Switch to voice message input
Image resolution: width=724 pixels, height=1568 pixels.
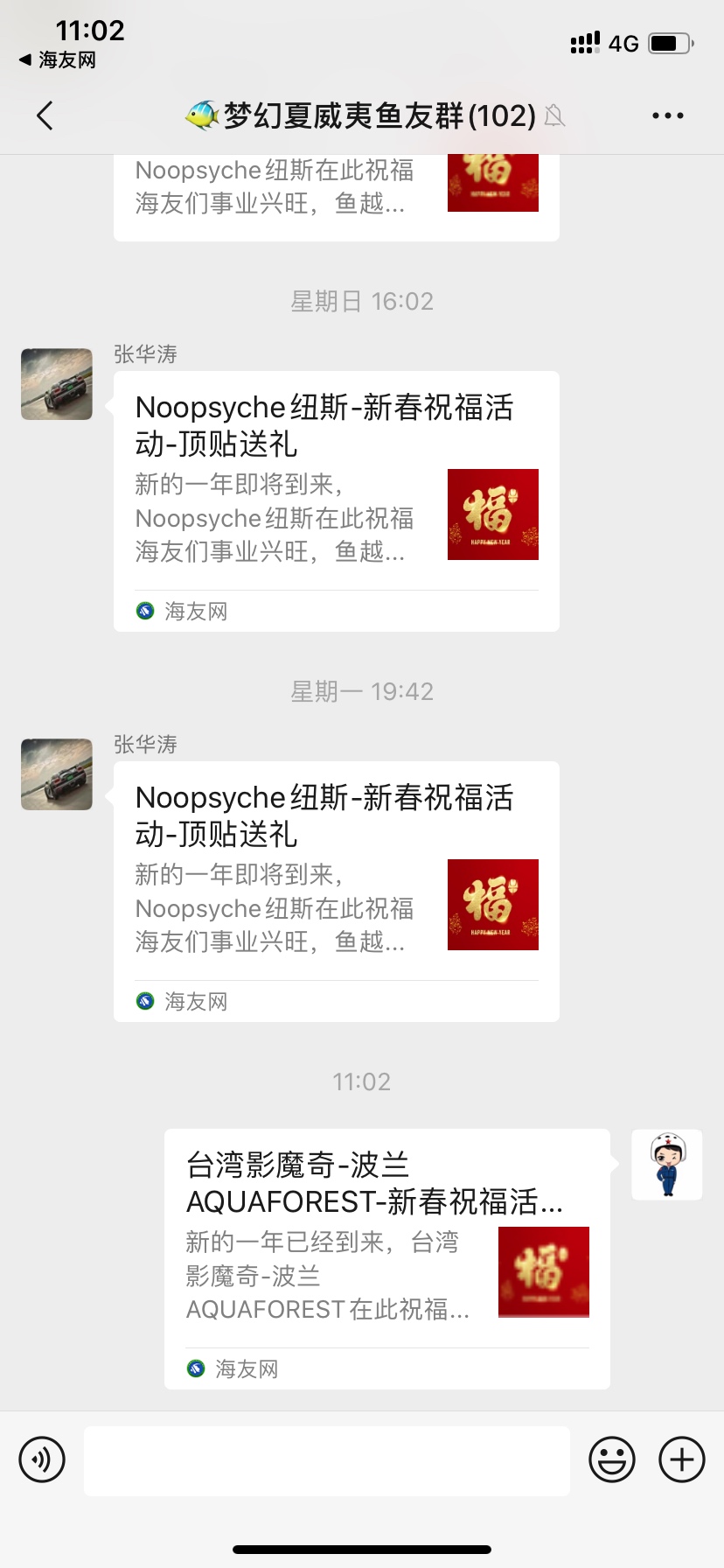pyautogui.click(x=42, y=1459)
